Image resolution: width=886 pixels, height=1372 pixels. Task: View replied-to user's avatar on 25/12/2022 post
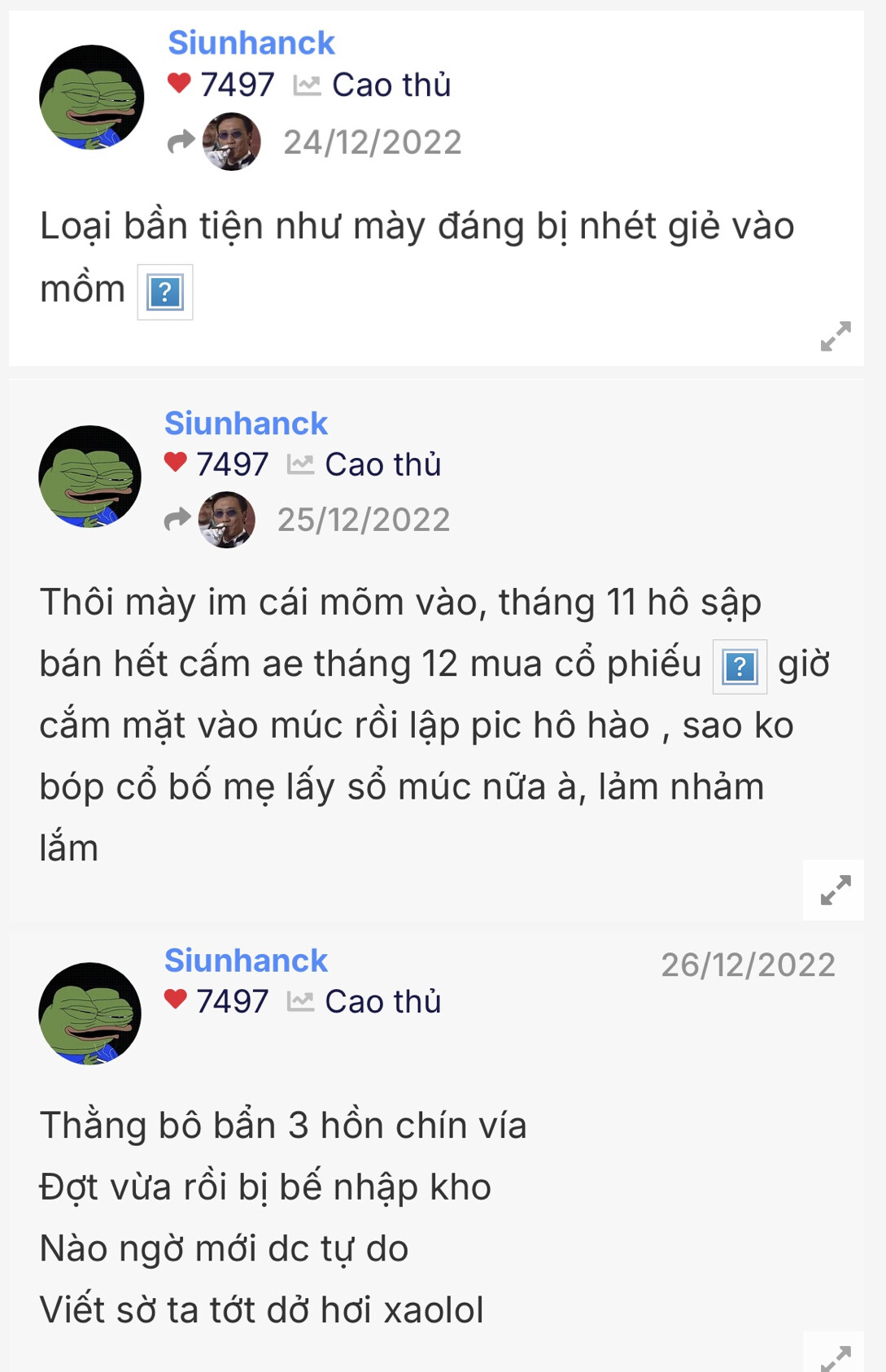click(x=227, y=520)
